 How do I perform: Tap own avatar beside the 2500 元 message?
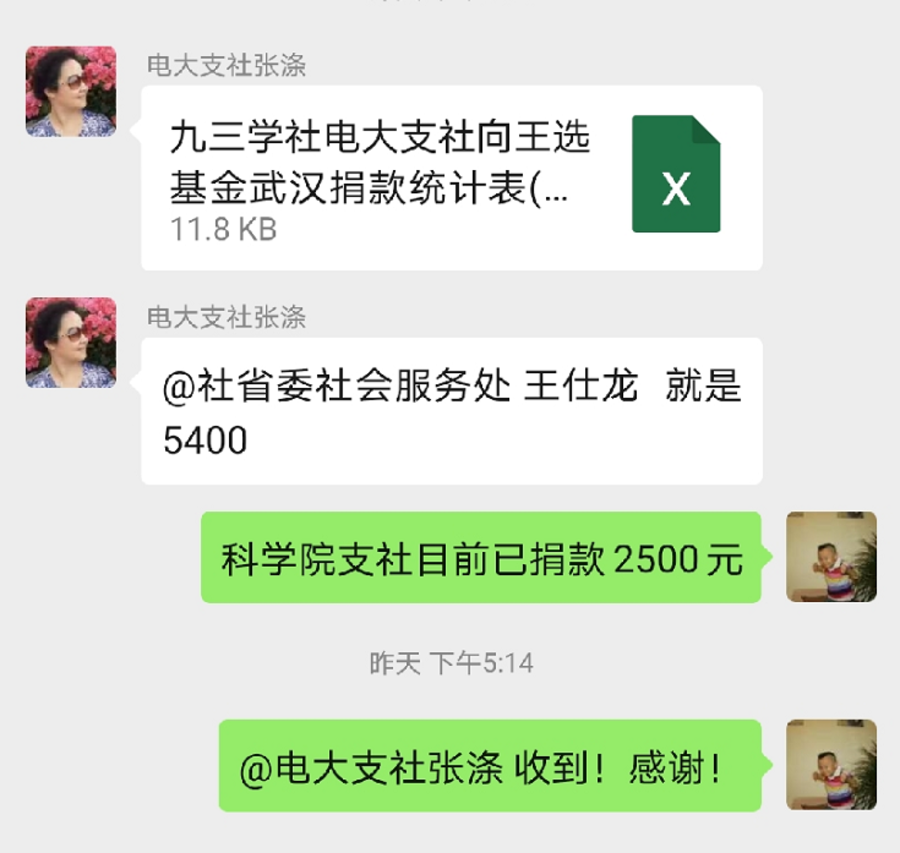click(x=831, y=557)
